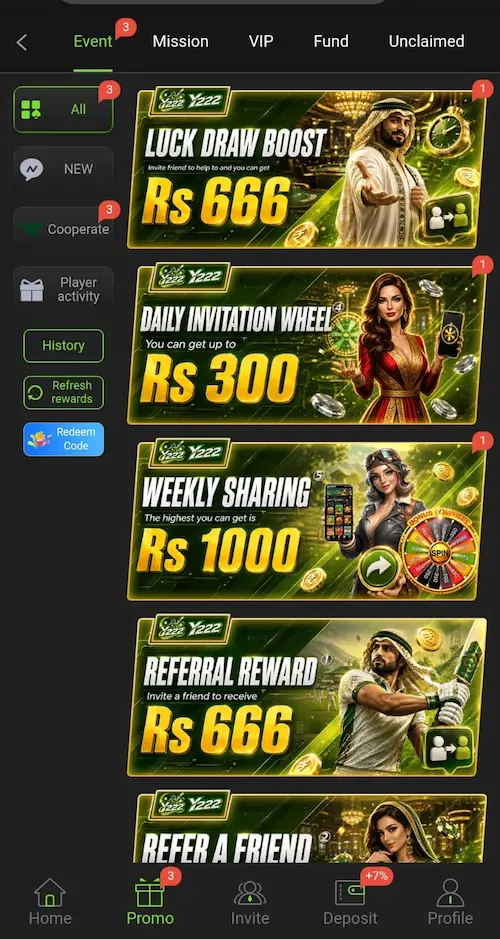Screen dimensions: 500x939
Task: Go back using the top-left arrow
Action: click(x=22, y=42)
